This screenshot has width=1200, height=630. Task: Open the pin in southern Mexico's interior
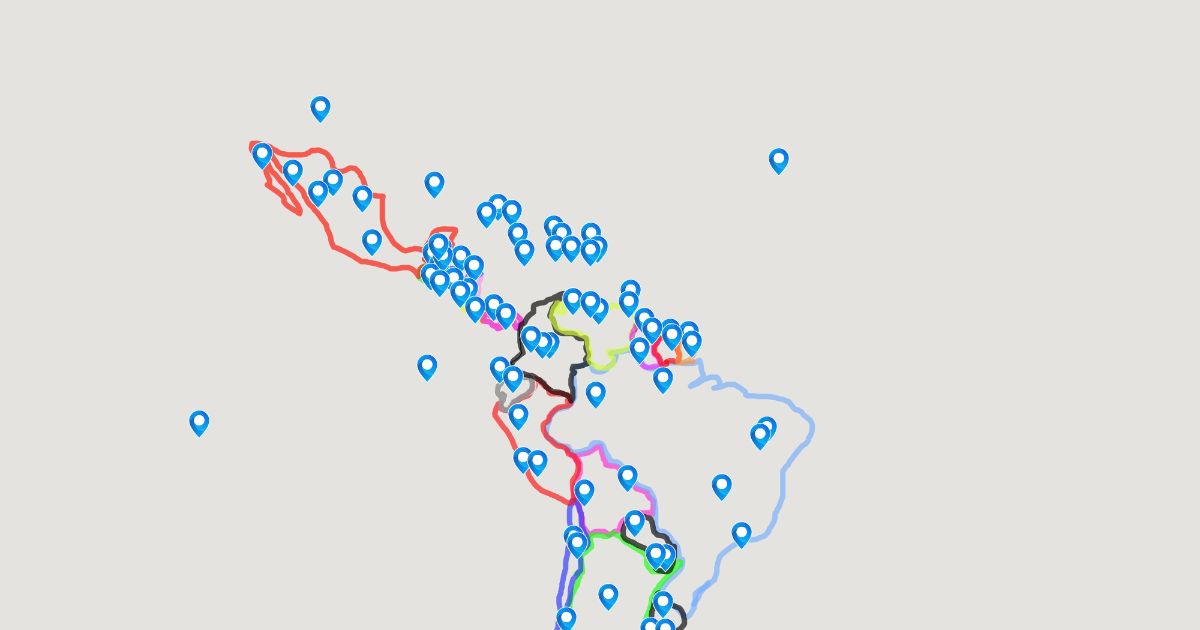(372, 241)
